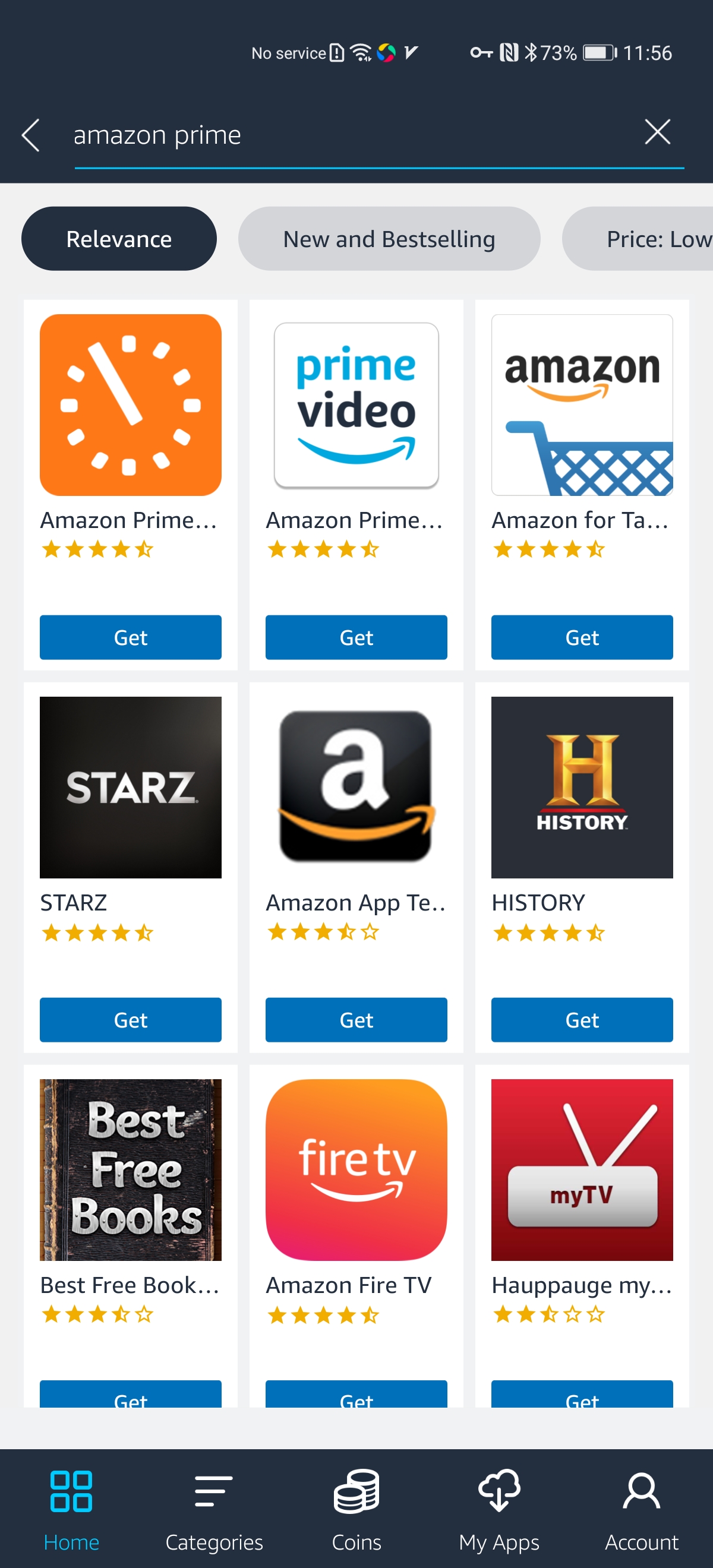Switch to the Categories tab
713x1568 pixels.
[214, 1510]
